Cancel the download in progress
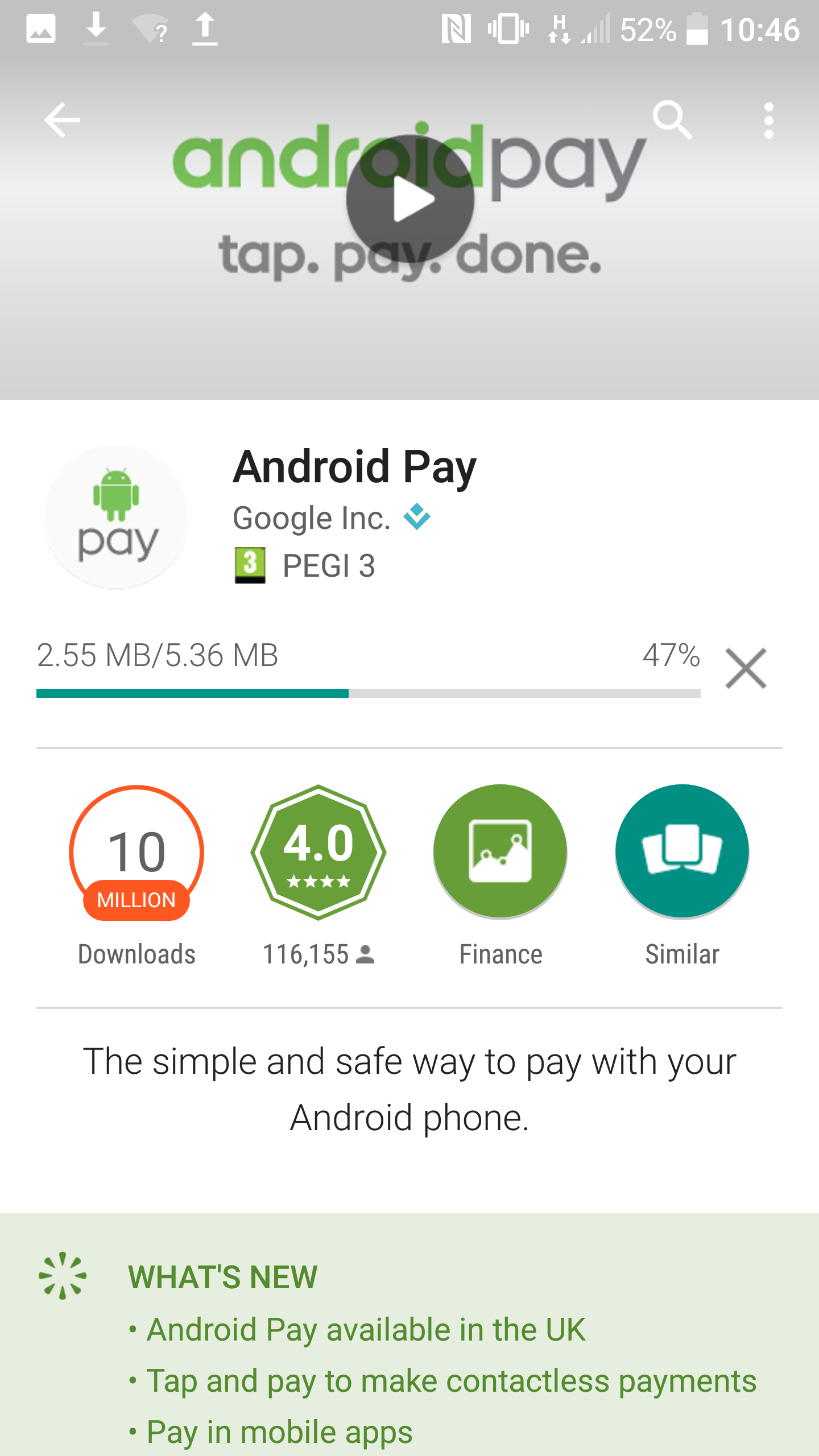 [x=746, y=668]
